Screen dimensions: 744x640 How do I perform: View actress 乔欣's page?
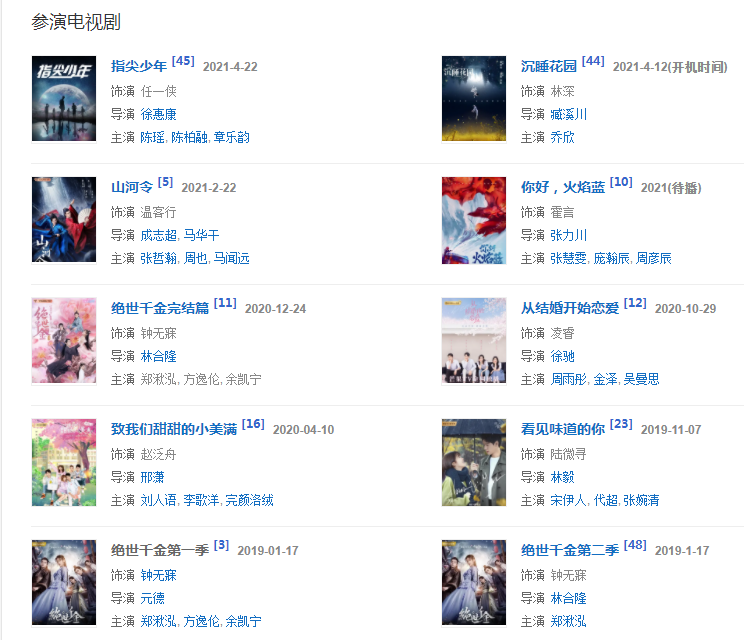[x=562, y=138]
